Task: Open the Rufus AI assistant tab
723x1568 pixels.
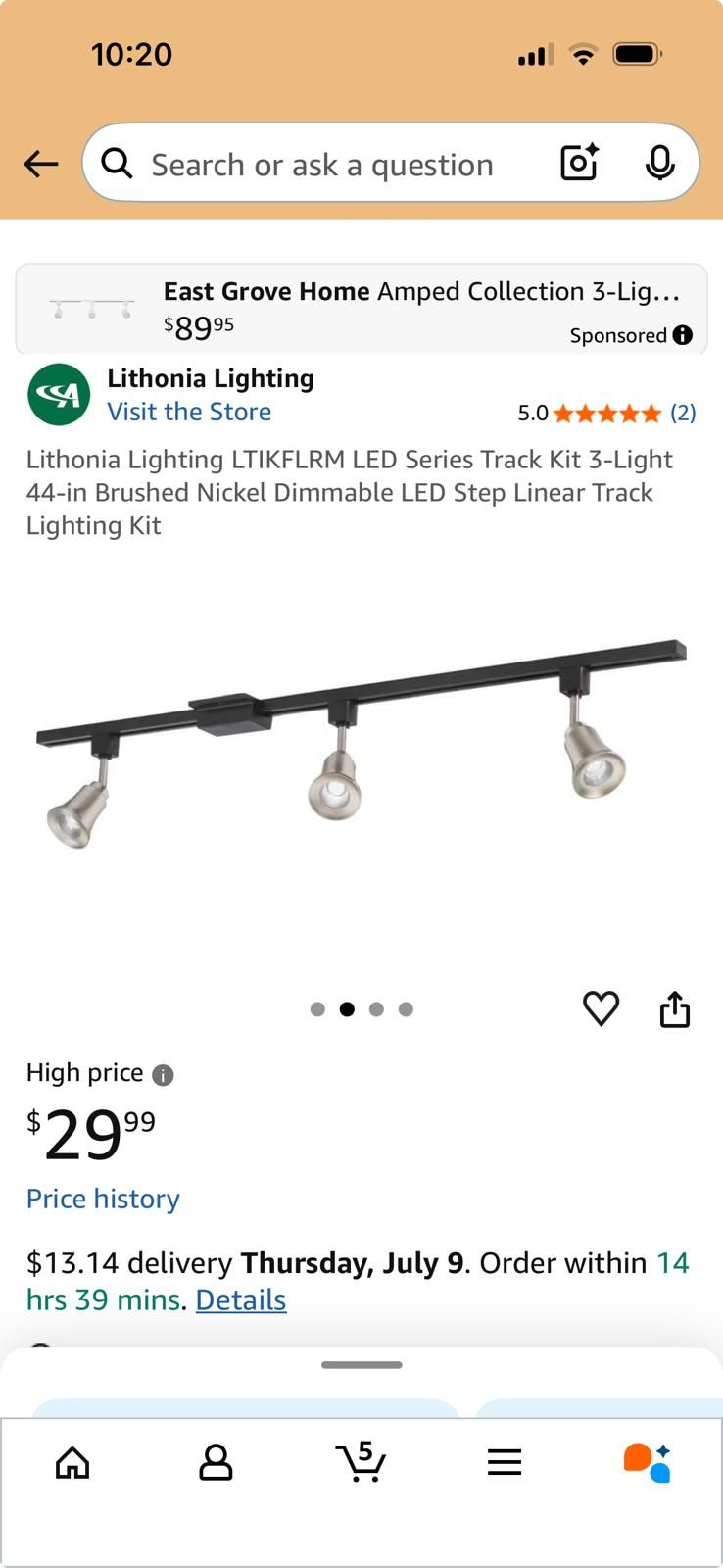Action: point(648,1462)
